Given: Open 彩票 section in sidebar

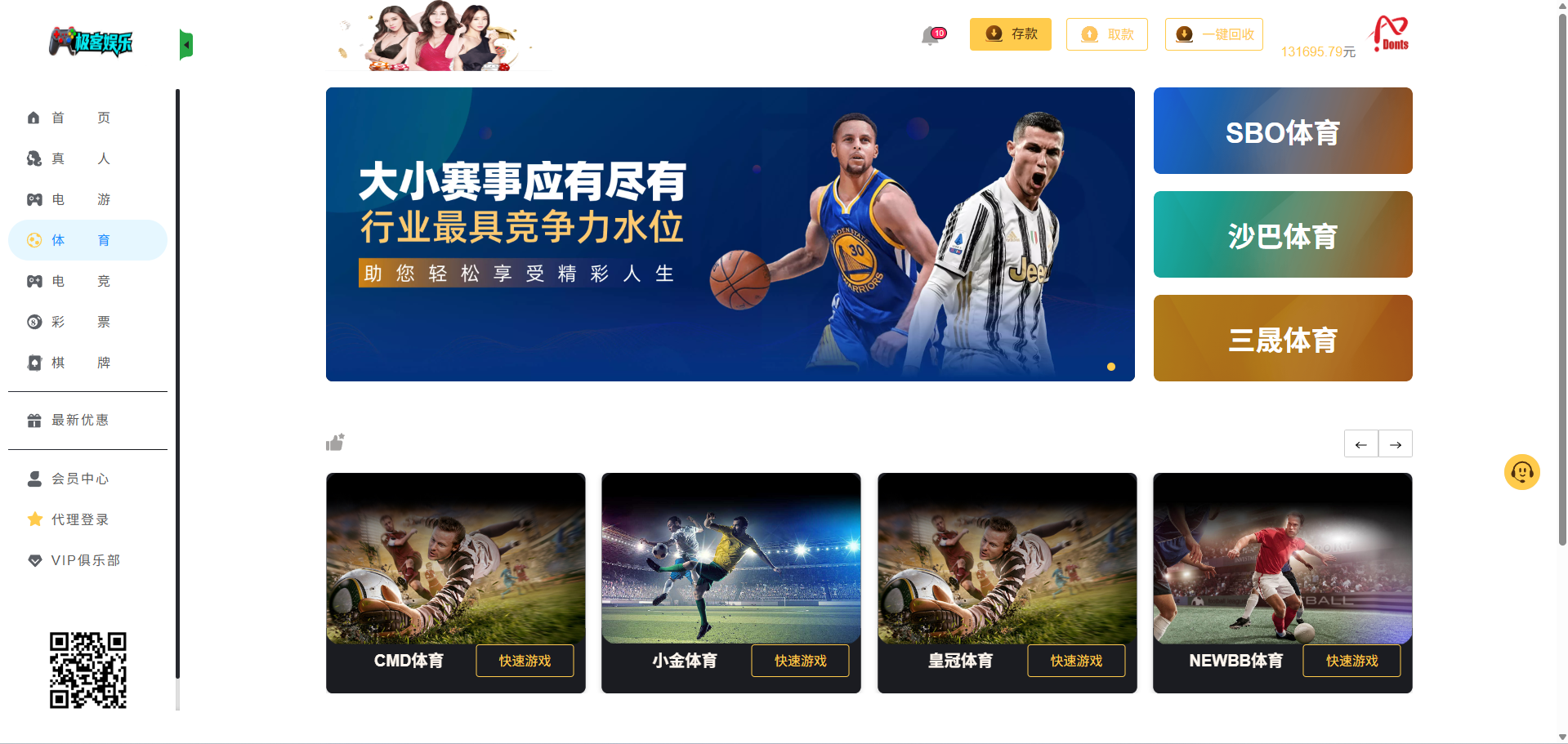Looking at the screenshot, I should [x=69, y=322].
